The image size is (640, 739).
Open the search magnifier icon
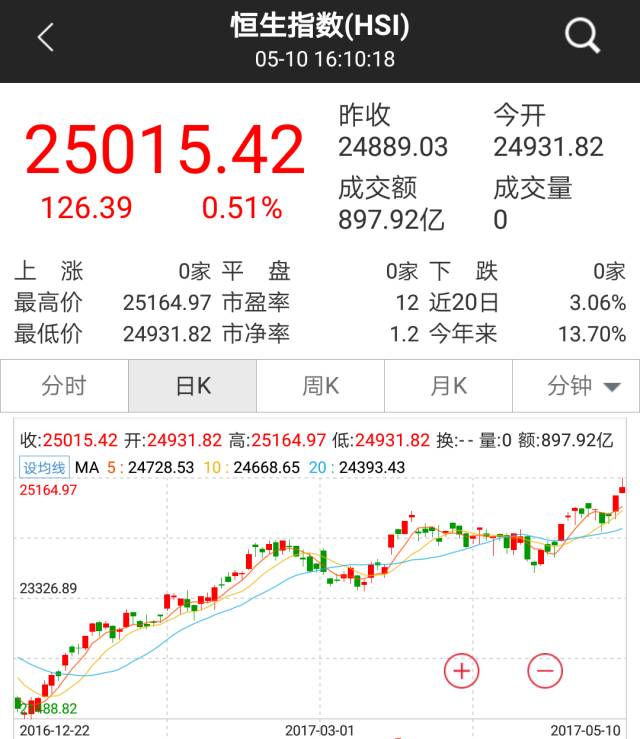(x=582, y=38)
